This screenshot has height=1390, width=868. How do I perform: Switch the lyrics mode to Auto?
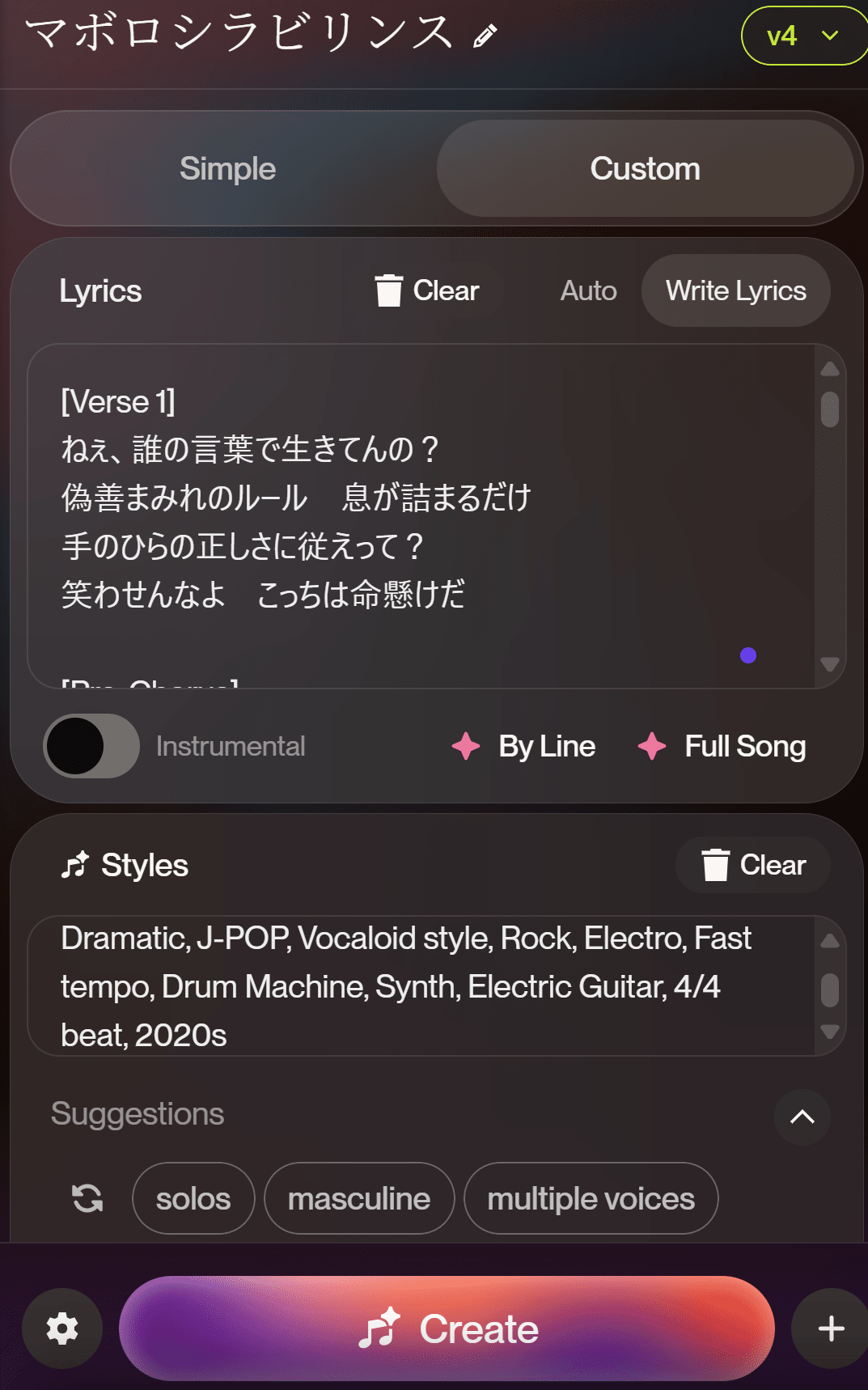pyautogui.click(x=588, y=290)
